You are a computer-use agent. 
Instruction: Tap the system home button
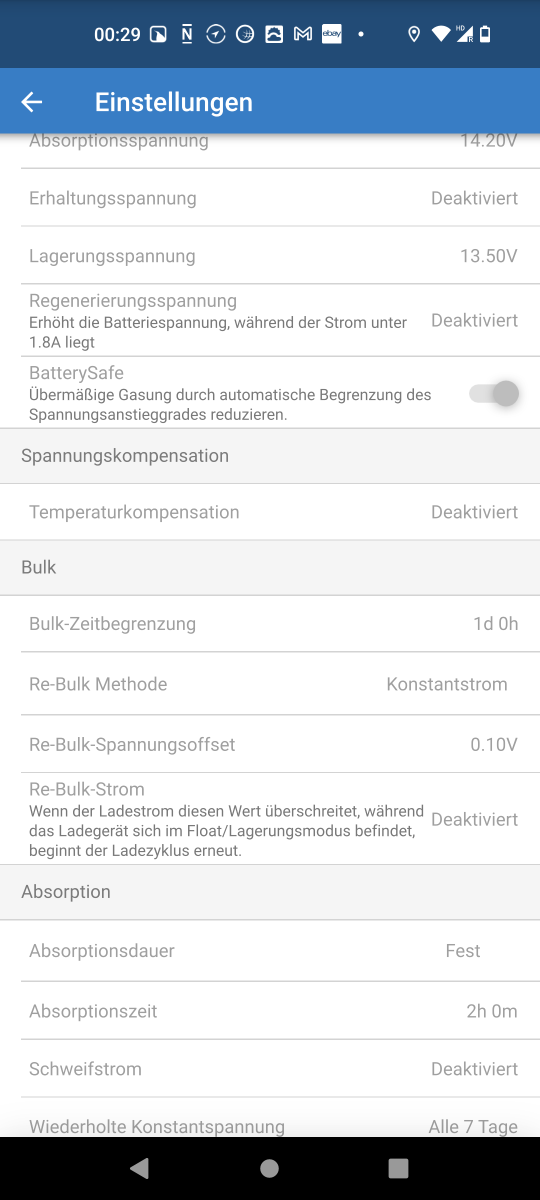pyautogui.click(x=269, y=1168)
